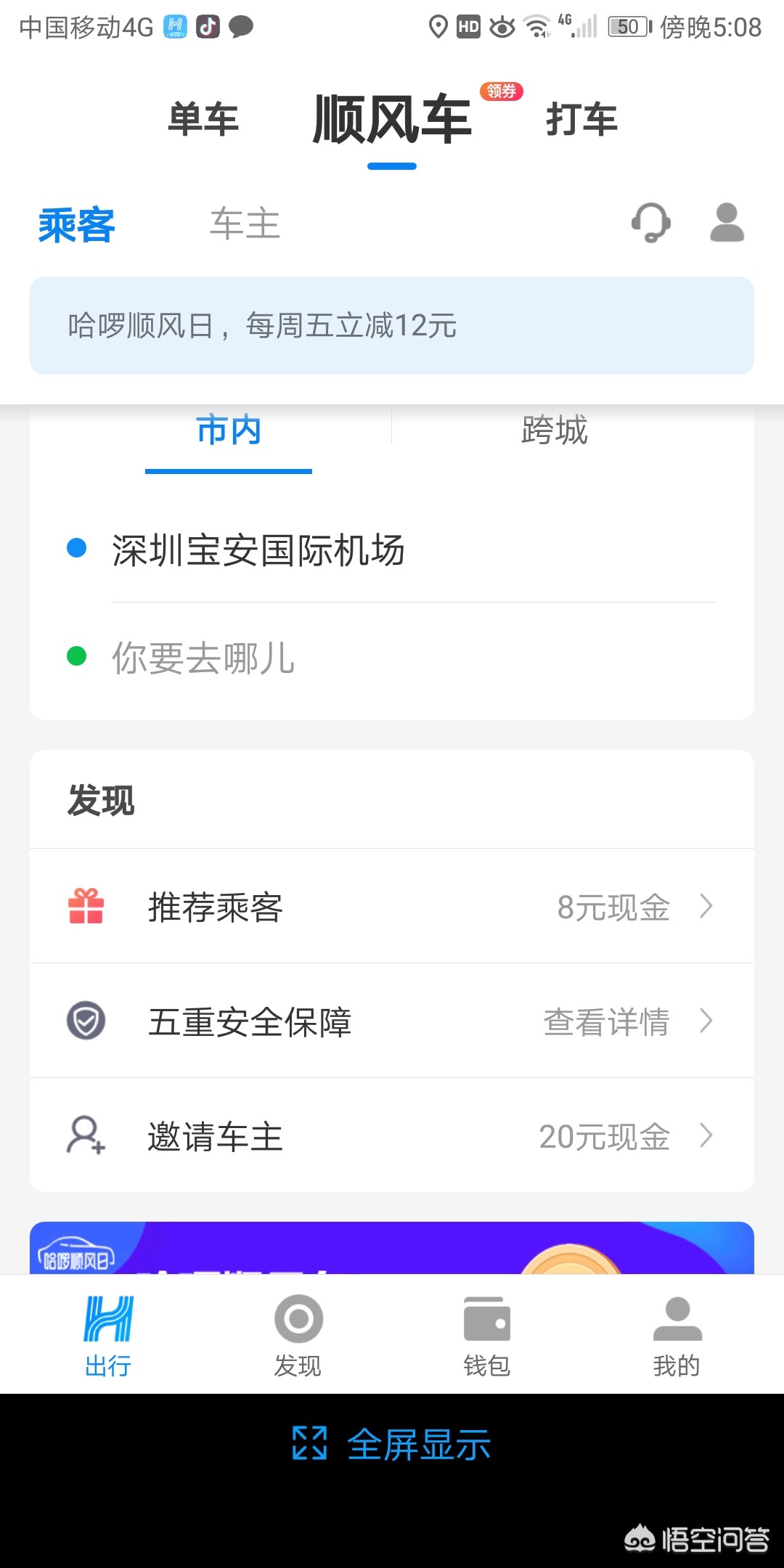Viewport: 784px width, 1568px height.
Task: Select the 顺风车 tab
Action: click(392, 119)
